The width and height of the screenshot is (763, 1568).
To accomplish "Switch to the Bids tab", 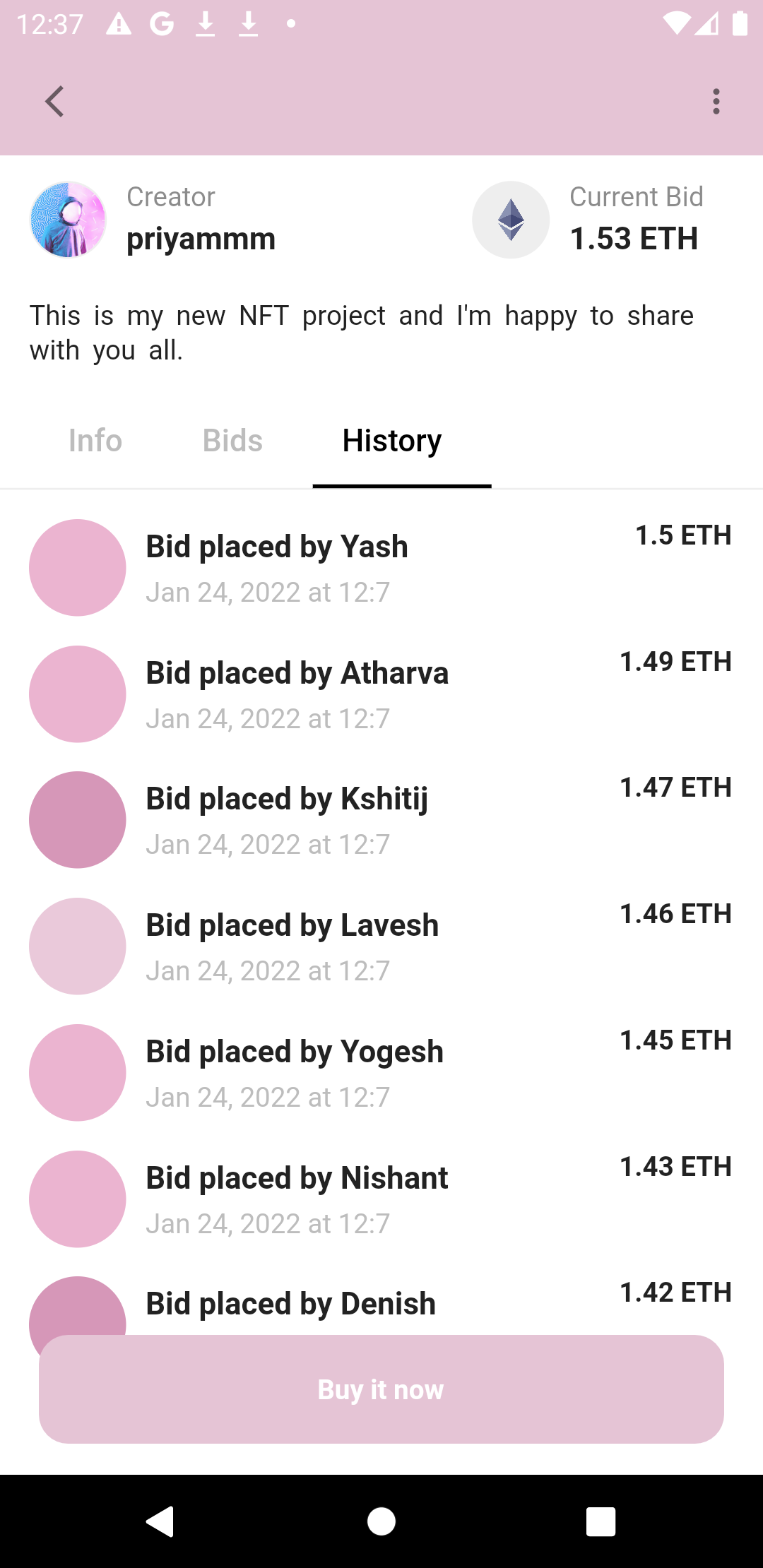I will [232, 441].
